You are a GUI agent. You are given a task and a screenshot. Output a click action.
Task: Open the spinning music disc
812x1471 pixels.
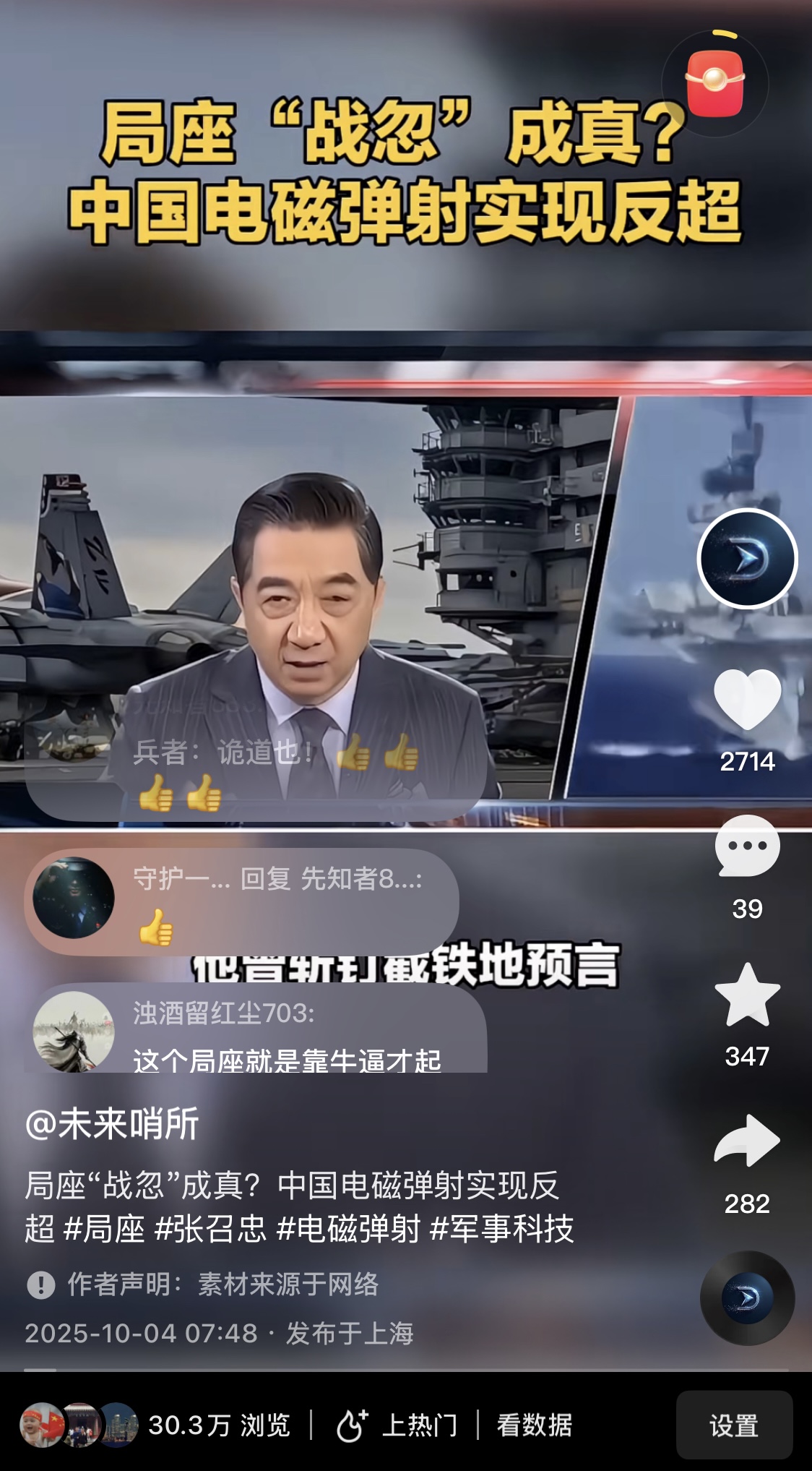click(x=747, y=1298)
